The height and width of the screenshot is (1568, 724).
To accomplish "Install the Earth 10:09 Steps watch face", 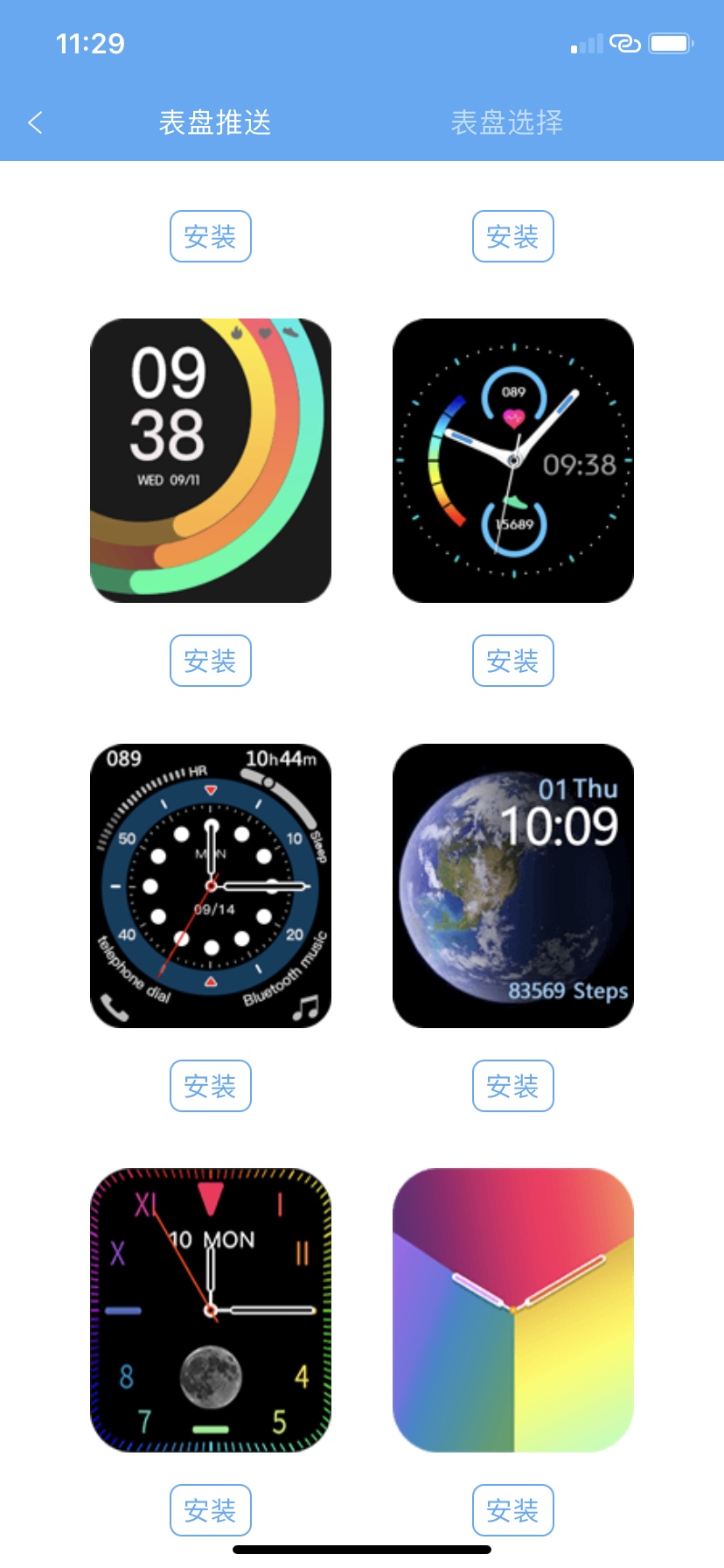I will click(x=513, y=1086).
